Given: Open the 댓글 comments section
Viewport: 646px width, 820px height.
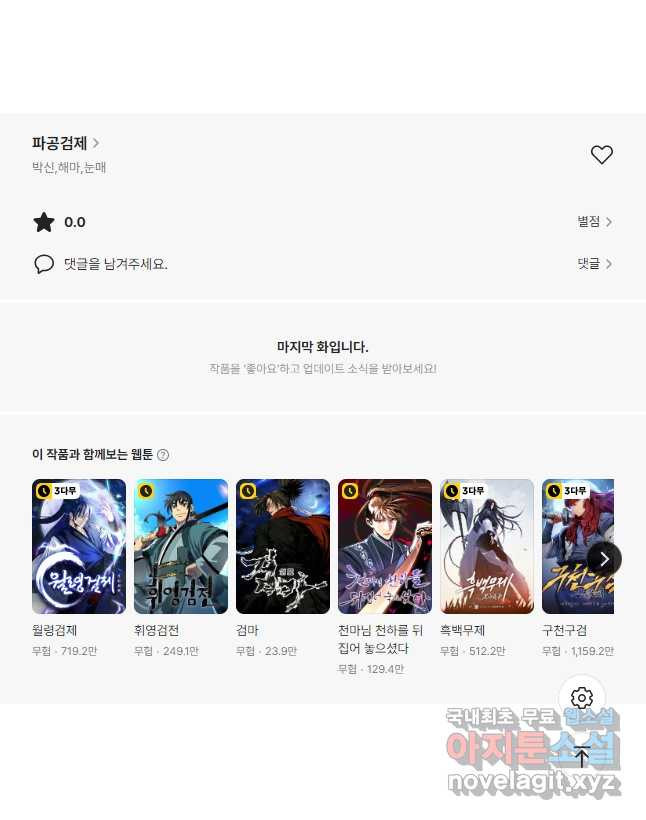Looking at the screenshot, I should 594,264.
